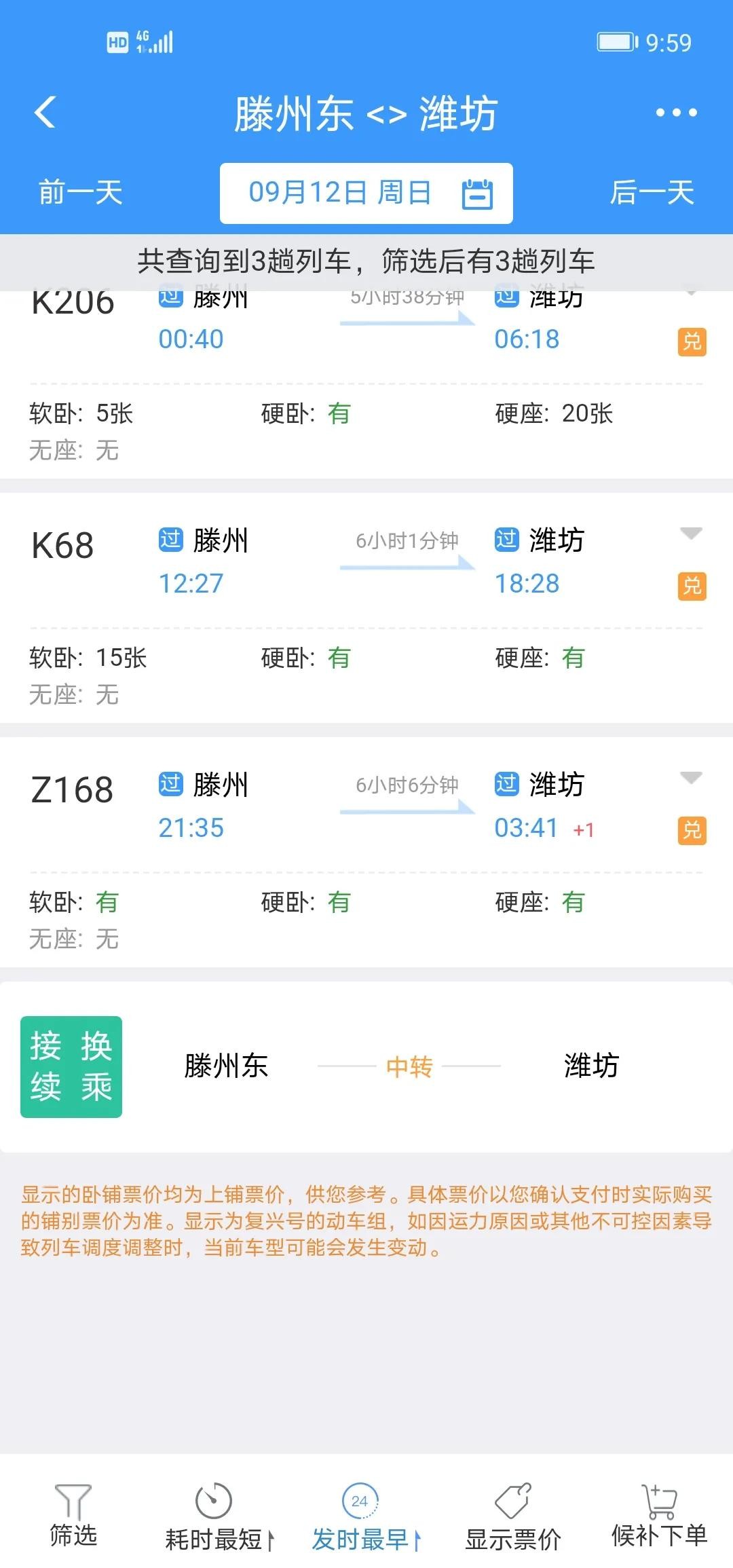Open 接续换乘 transfer options card

(x=366, y=1066)
